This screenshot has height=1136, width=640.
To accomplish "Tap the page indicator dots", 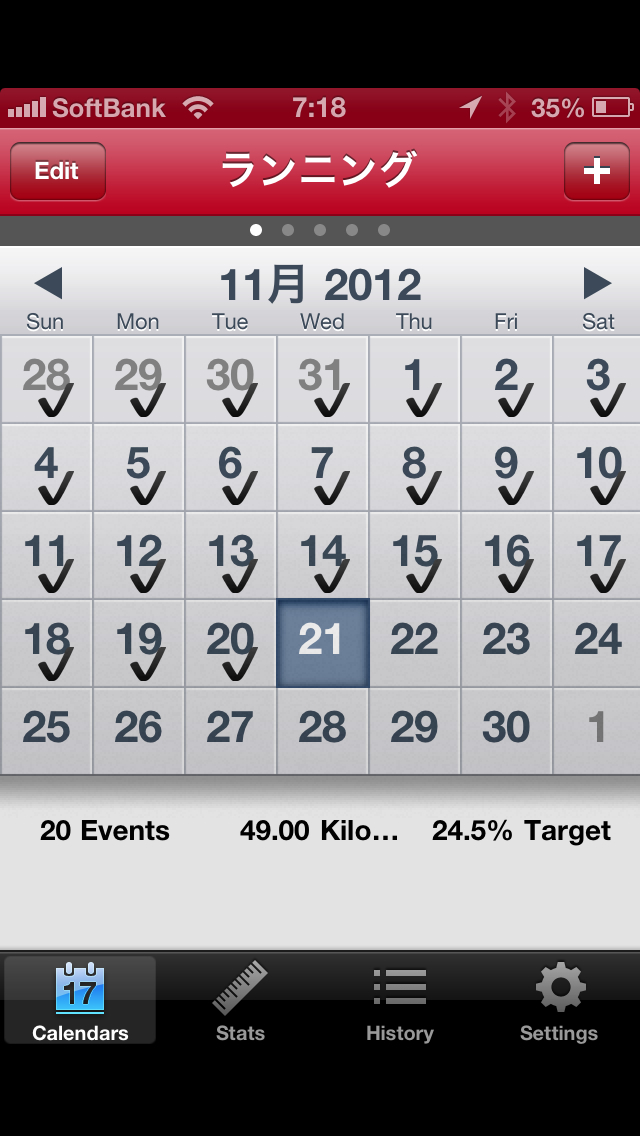I will pyautogui.click(x=320, y=230).
